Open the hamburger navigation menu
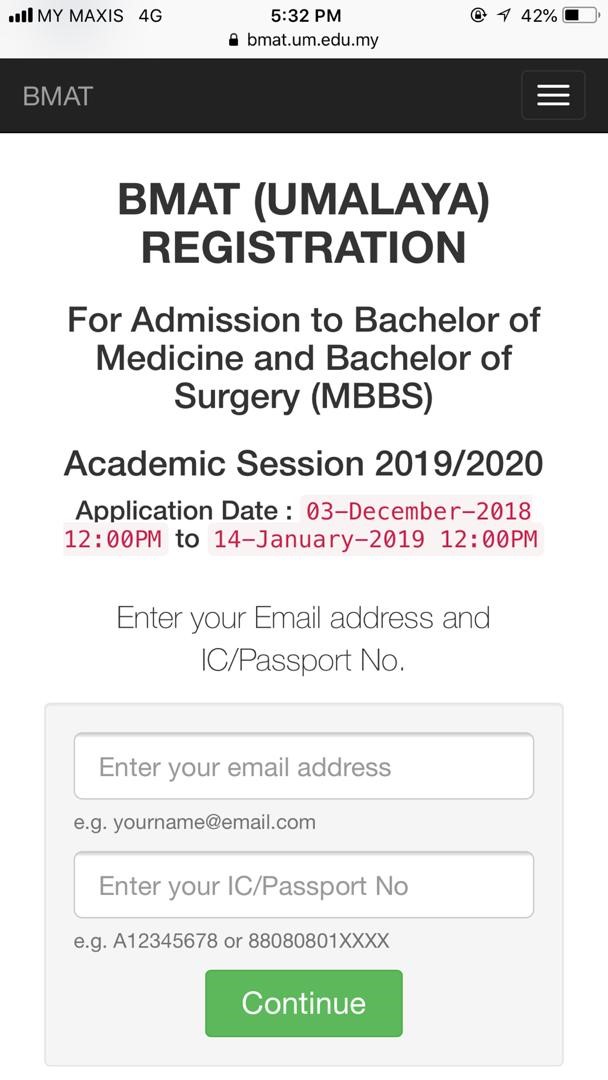Viewport: 608px width, 1080px height. pyautogui.click(x=553, y=95)
